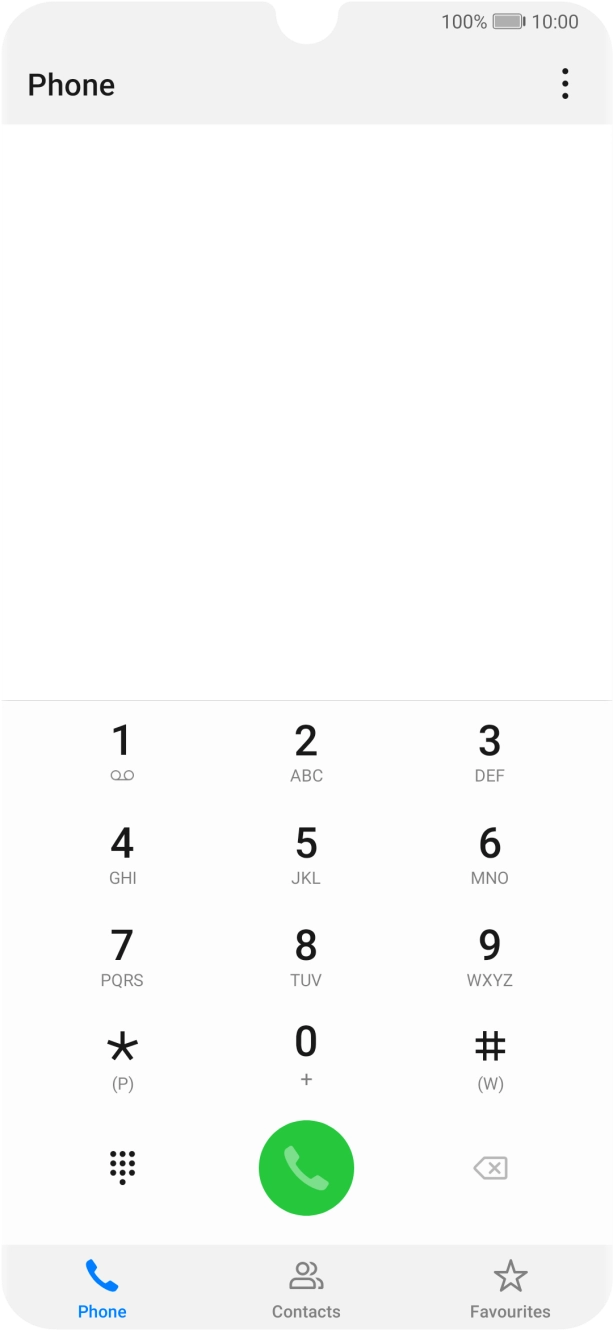Enter digit 2 on the dialpad
This screenshot has width=613, height=1330.
coord(306,752)
